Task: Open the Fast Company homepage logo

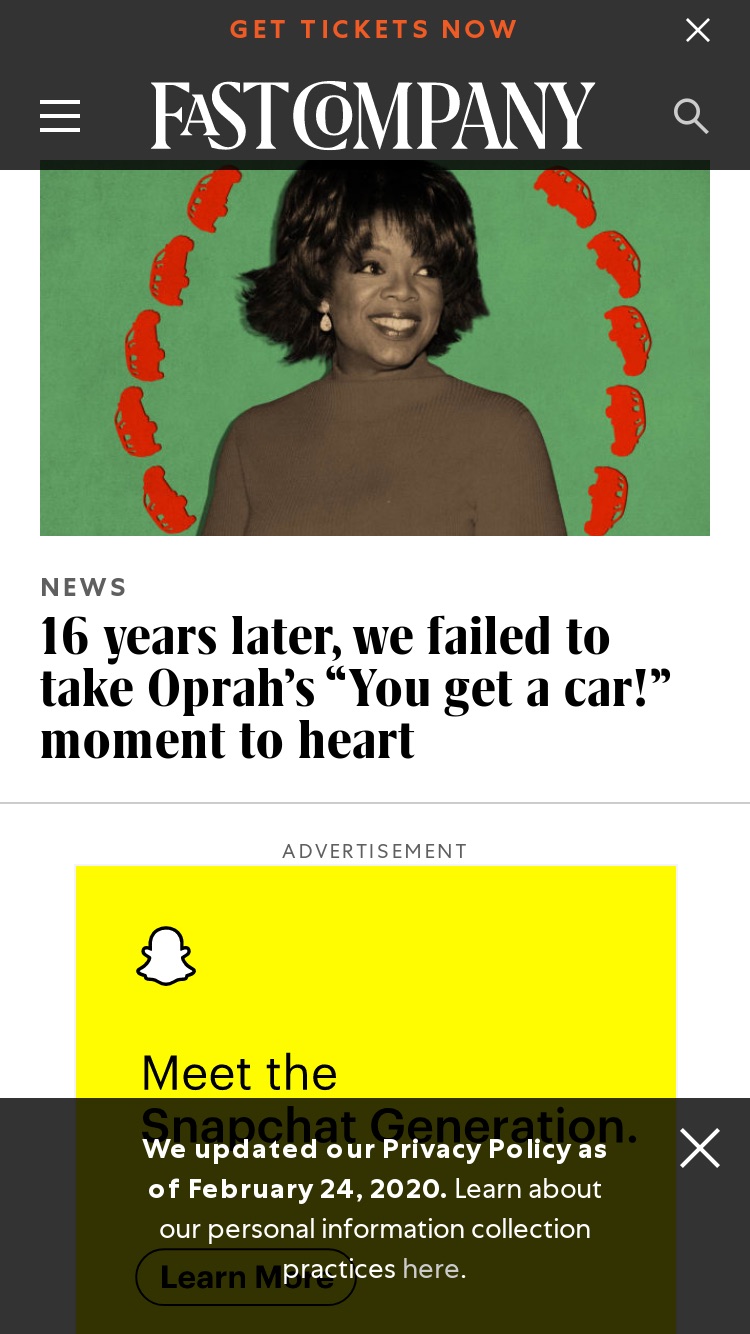Action: coord(373,115)
